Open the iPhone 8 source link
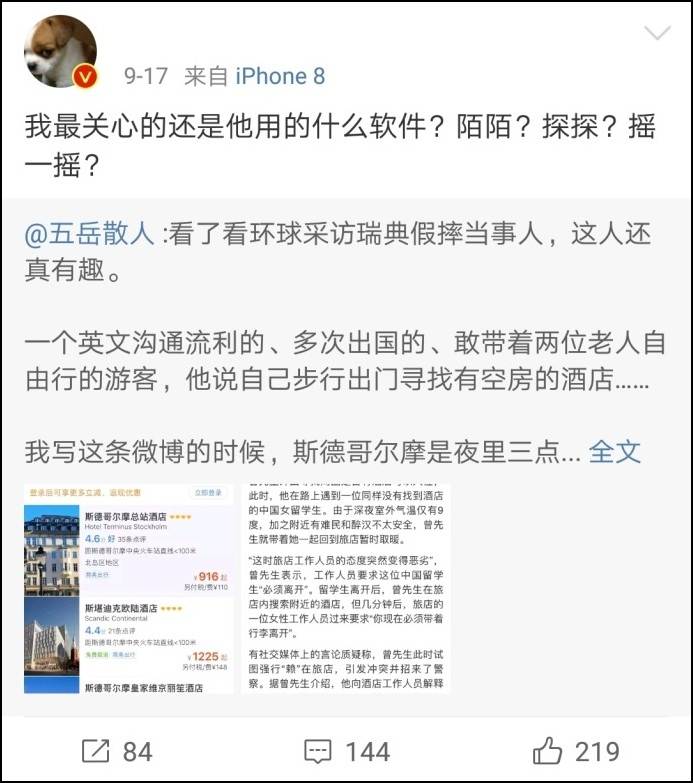 coord(280,77)
